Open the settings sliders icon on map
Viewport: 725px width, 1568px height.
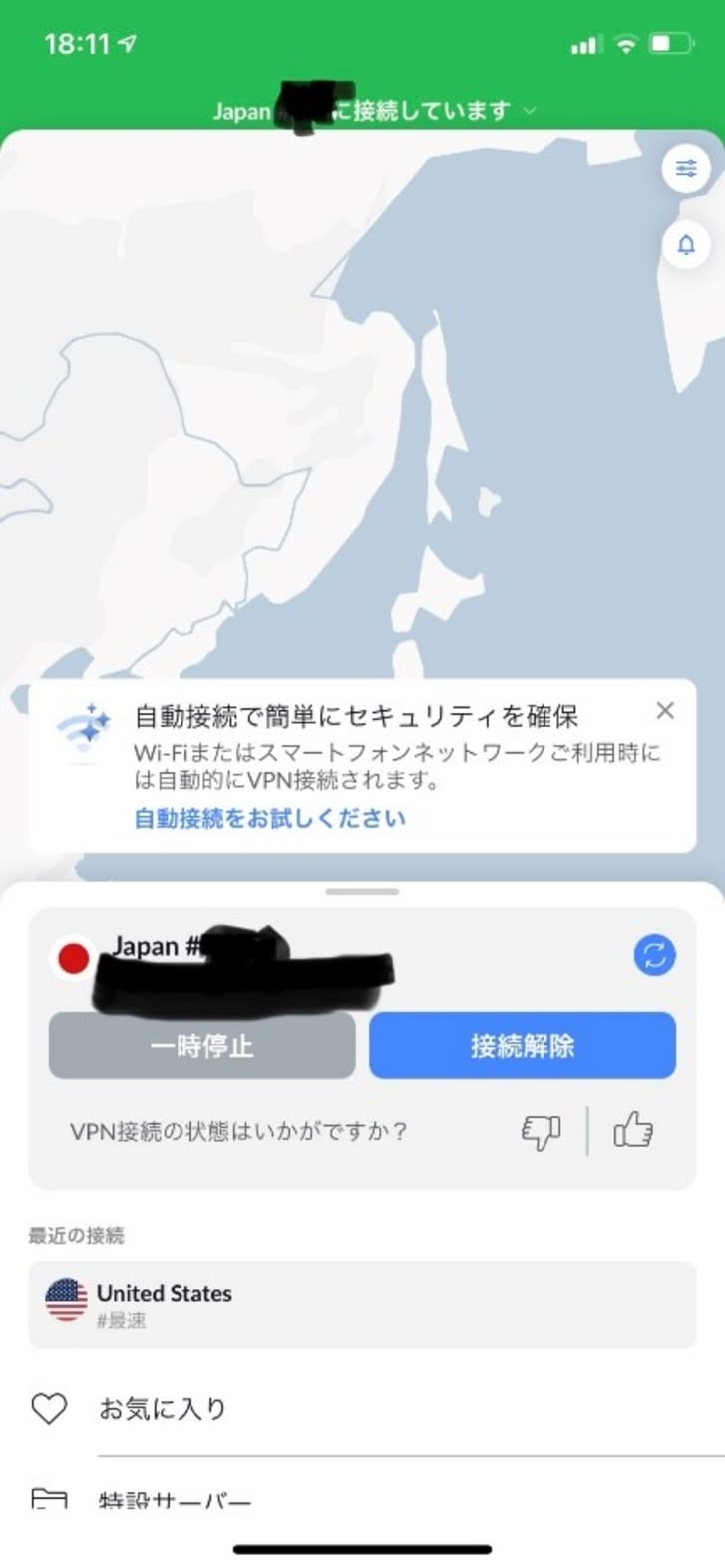pyautogui.click(x=686, y=168)
